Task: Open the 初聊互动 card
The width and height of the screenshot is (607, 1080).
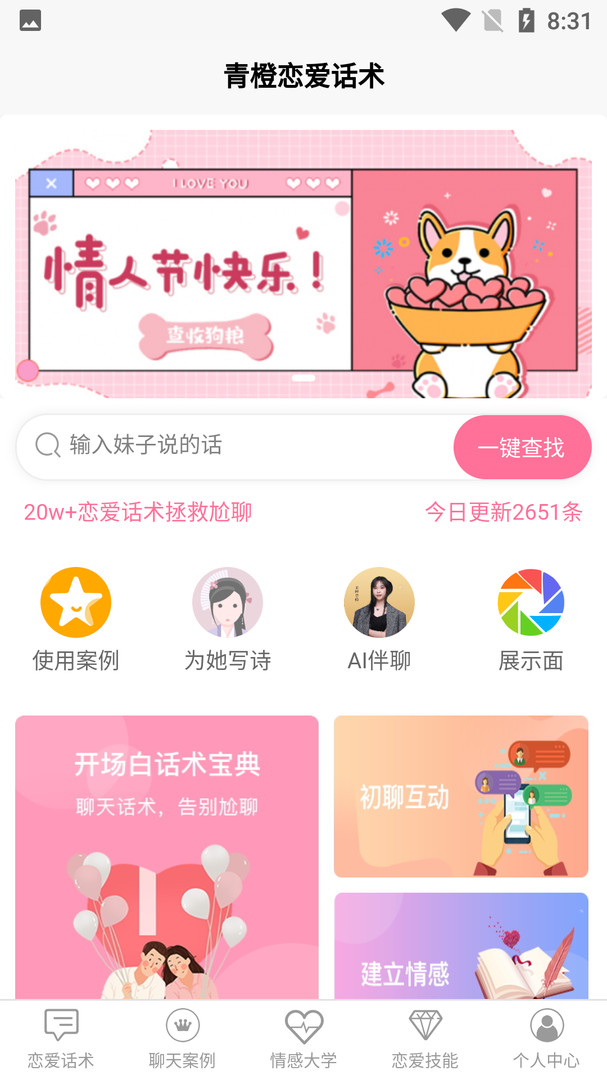Action: coord(461,796)
